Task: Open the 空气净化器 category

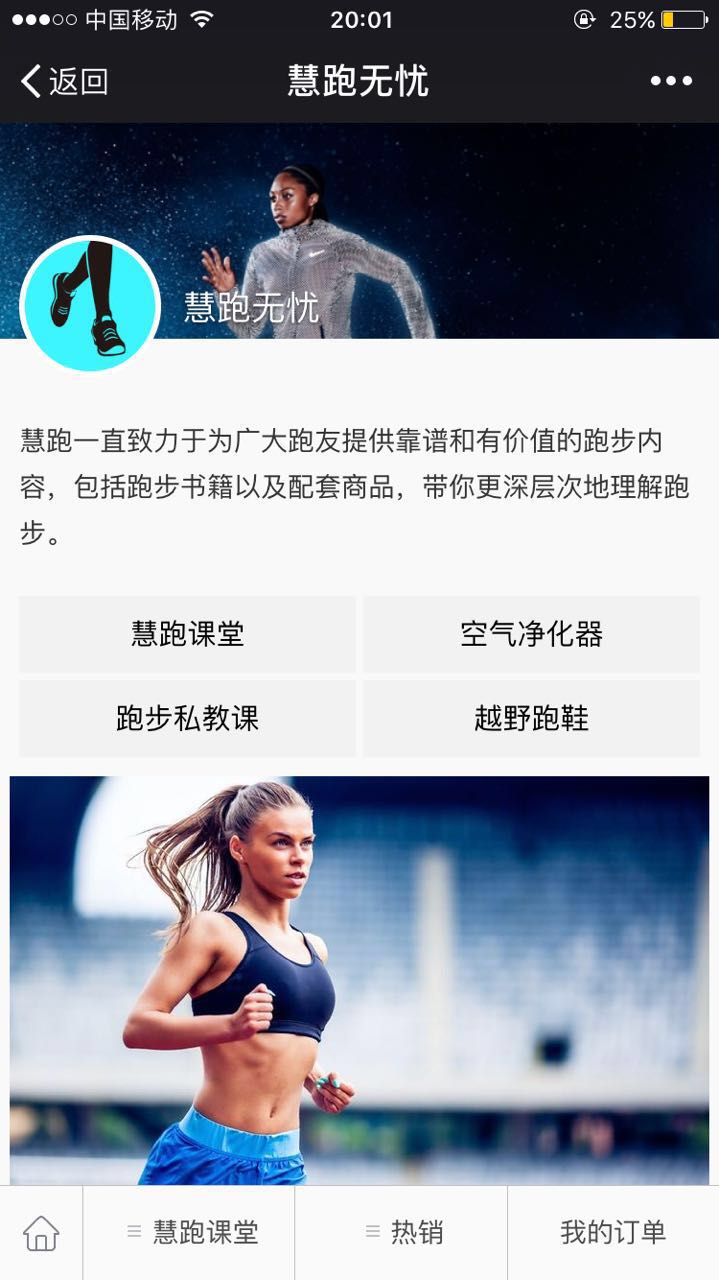Action: point(531,634)
